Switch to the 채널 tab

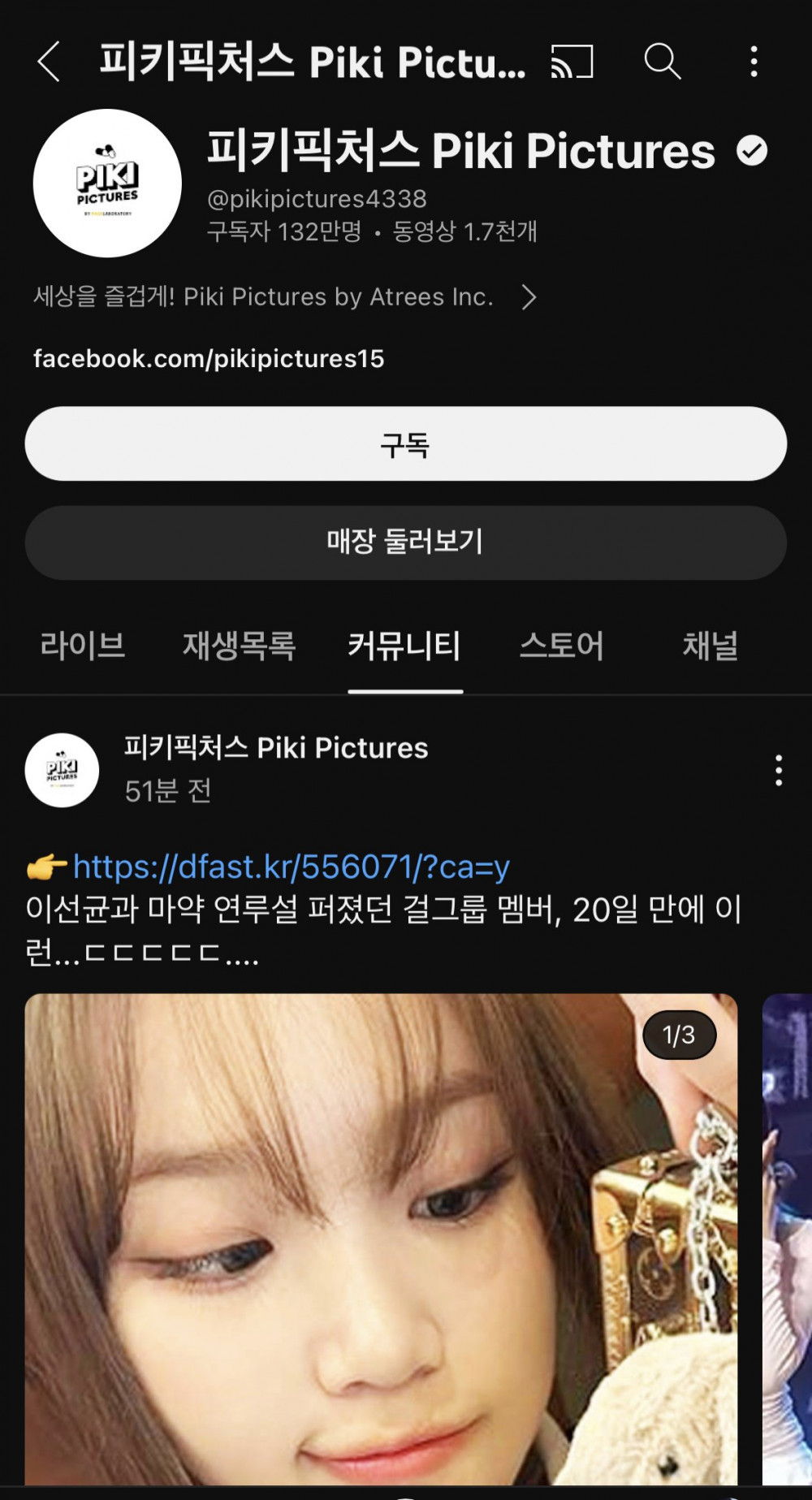point(710,646)
